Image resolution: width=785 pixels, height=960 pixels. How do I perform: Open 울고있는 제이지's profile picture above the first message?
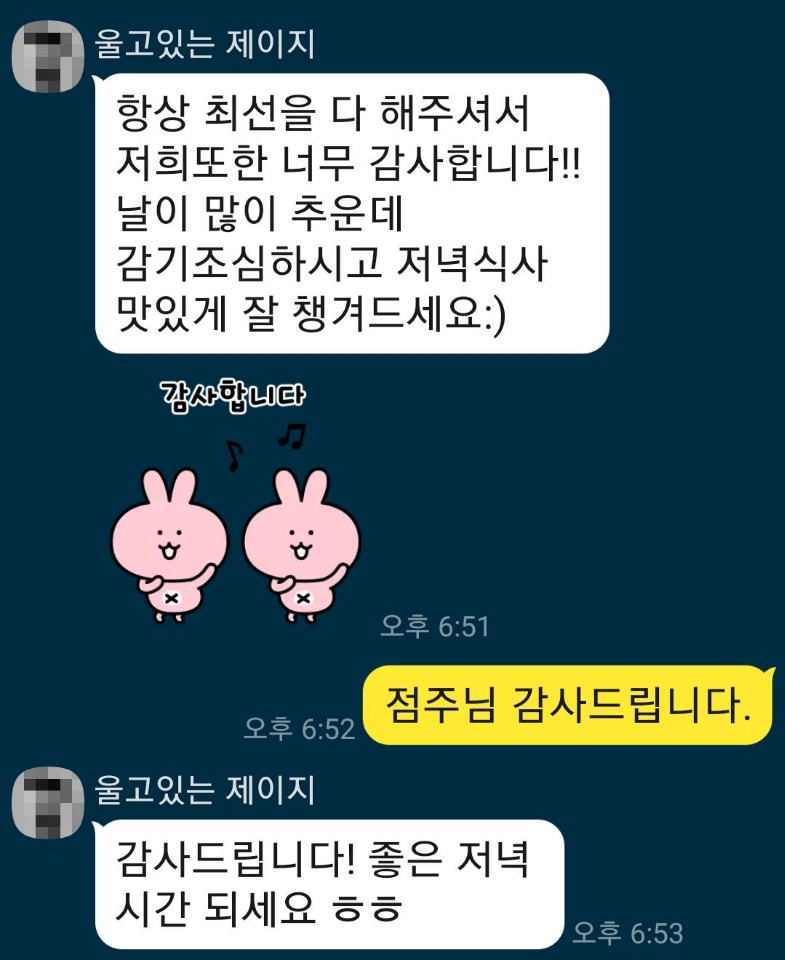(x=47, y=56)
